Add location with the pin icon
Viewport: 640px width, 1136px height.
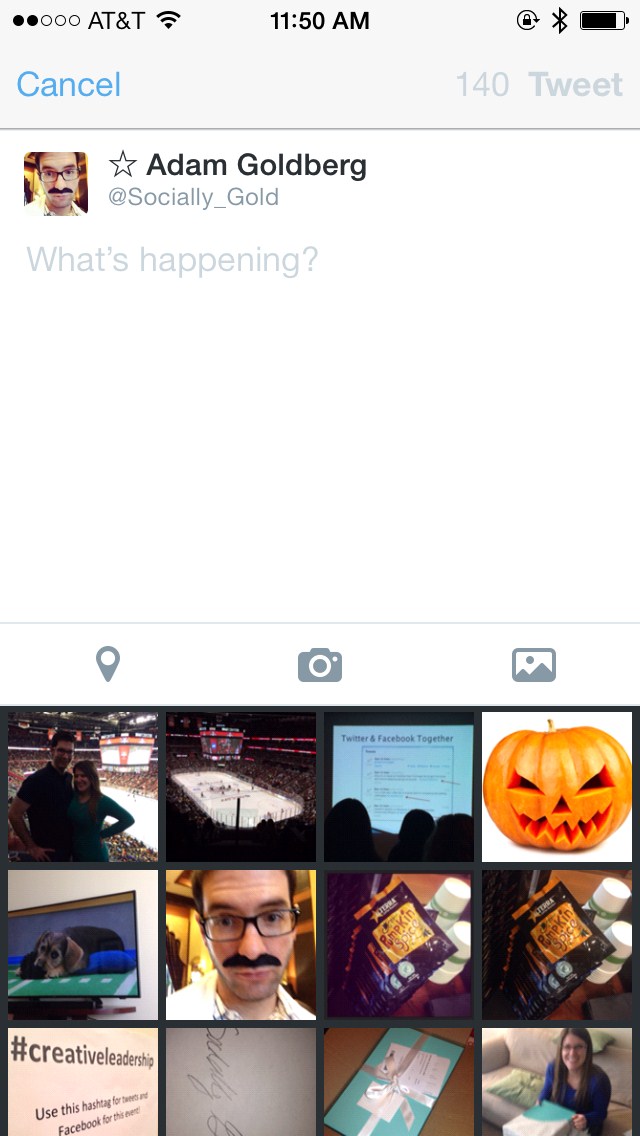tap(107, 664)
